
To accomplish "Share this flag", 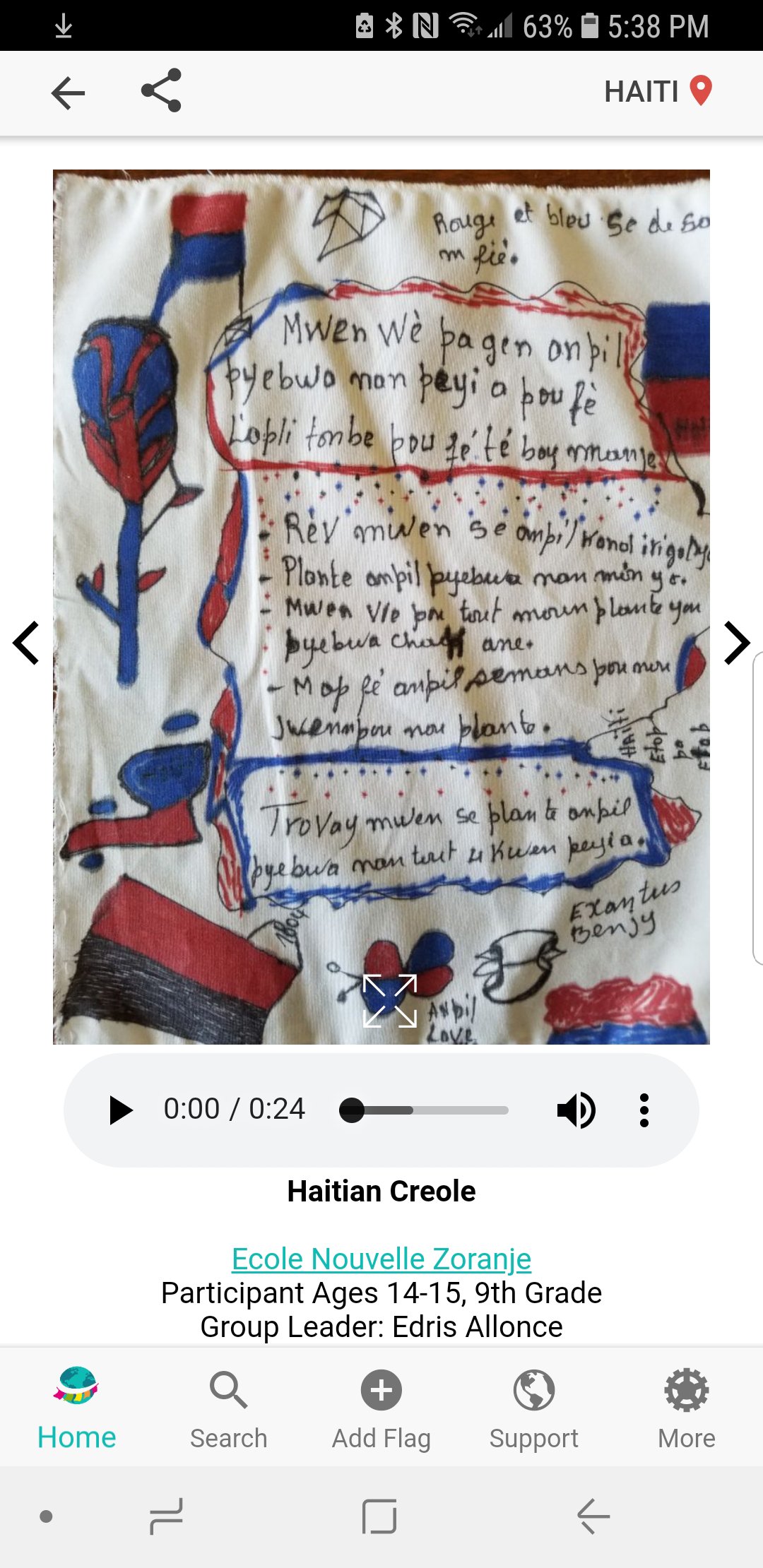I will 161,90.
